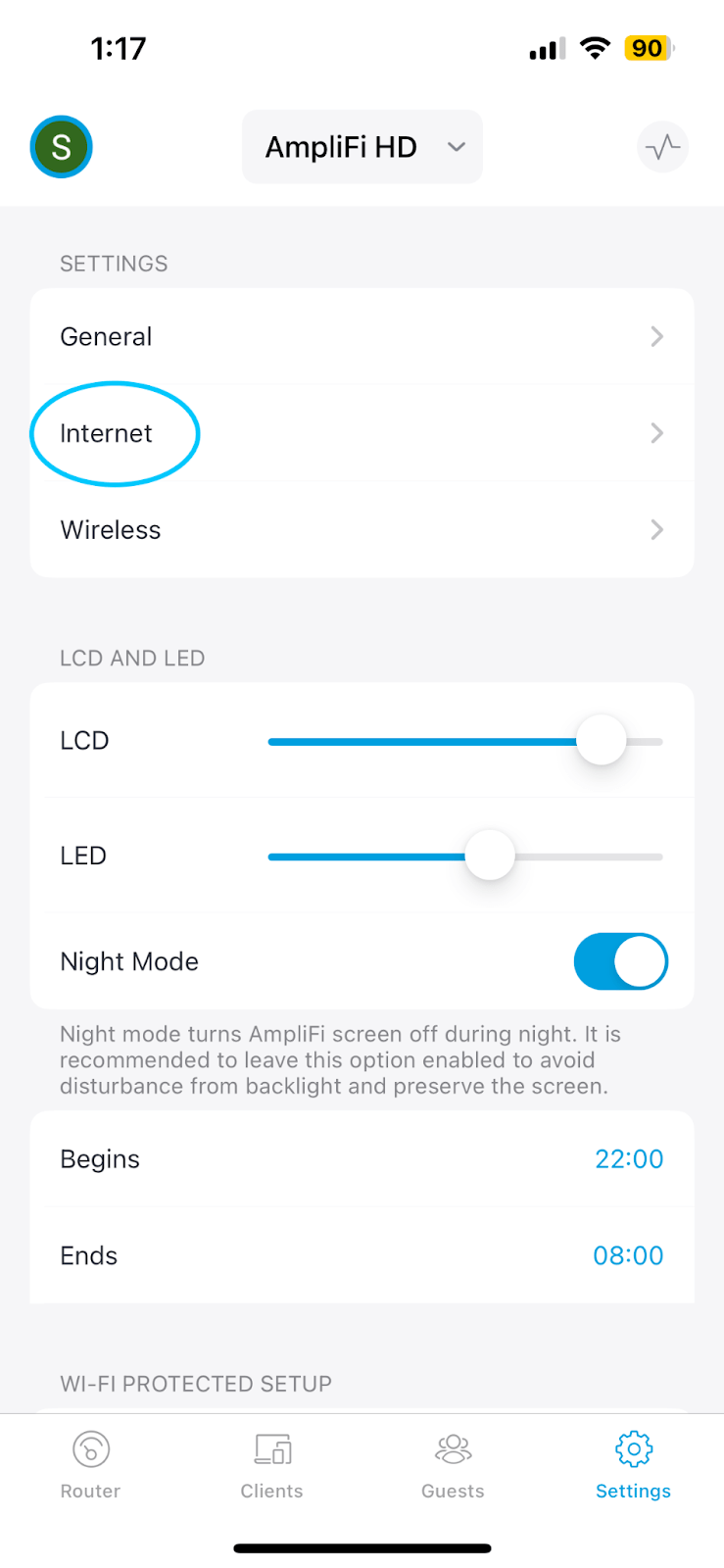Screen dimensions: 724x1568
Task: Open the profile avatar
Action: [x=61, y=146]
